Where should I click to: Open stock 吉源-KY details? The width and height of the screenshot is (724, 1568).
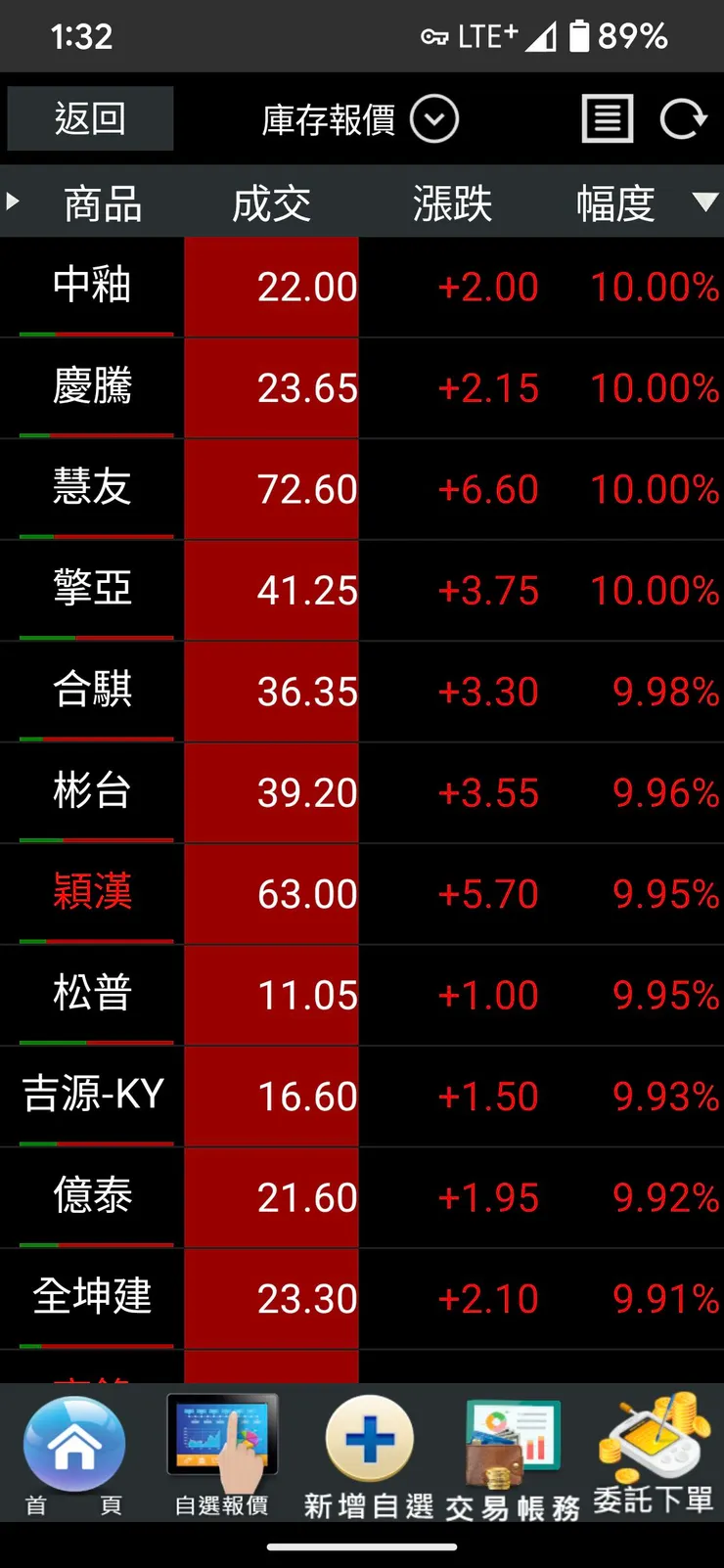click(92, 1096)
